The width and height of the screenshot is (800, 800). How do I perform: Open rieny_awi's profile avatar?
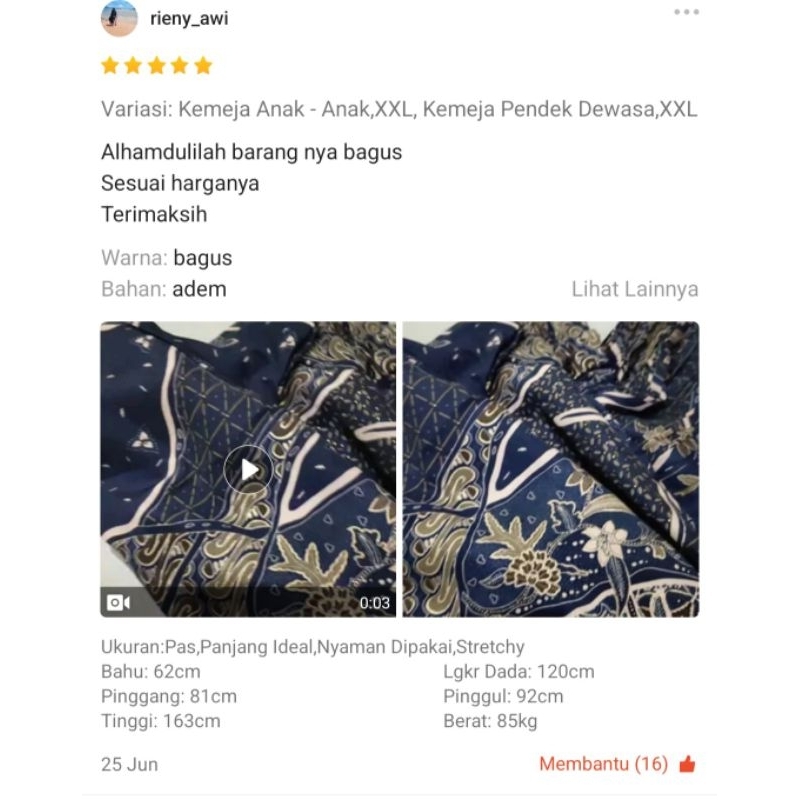click(x=119, y=18)
